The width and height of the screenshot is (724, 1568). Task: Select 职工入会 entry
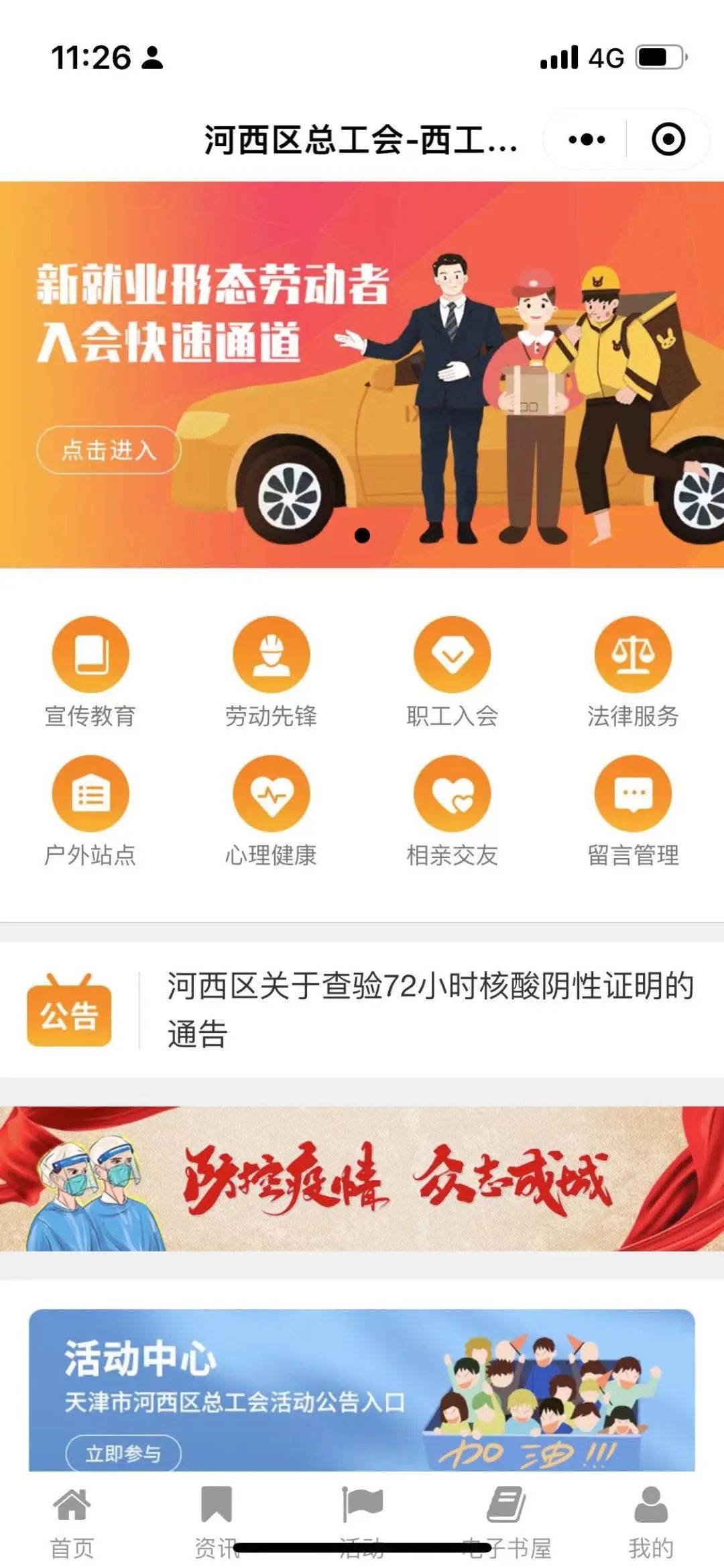[452, 672]
